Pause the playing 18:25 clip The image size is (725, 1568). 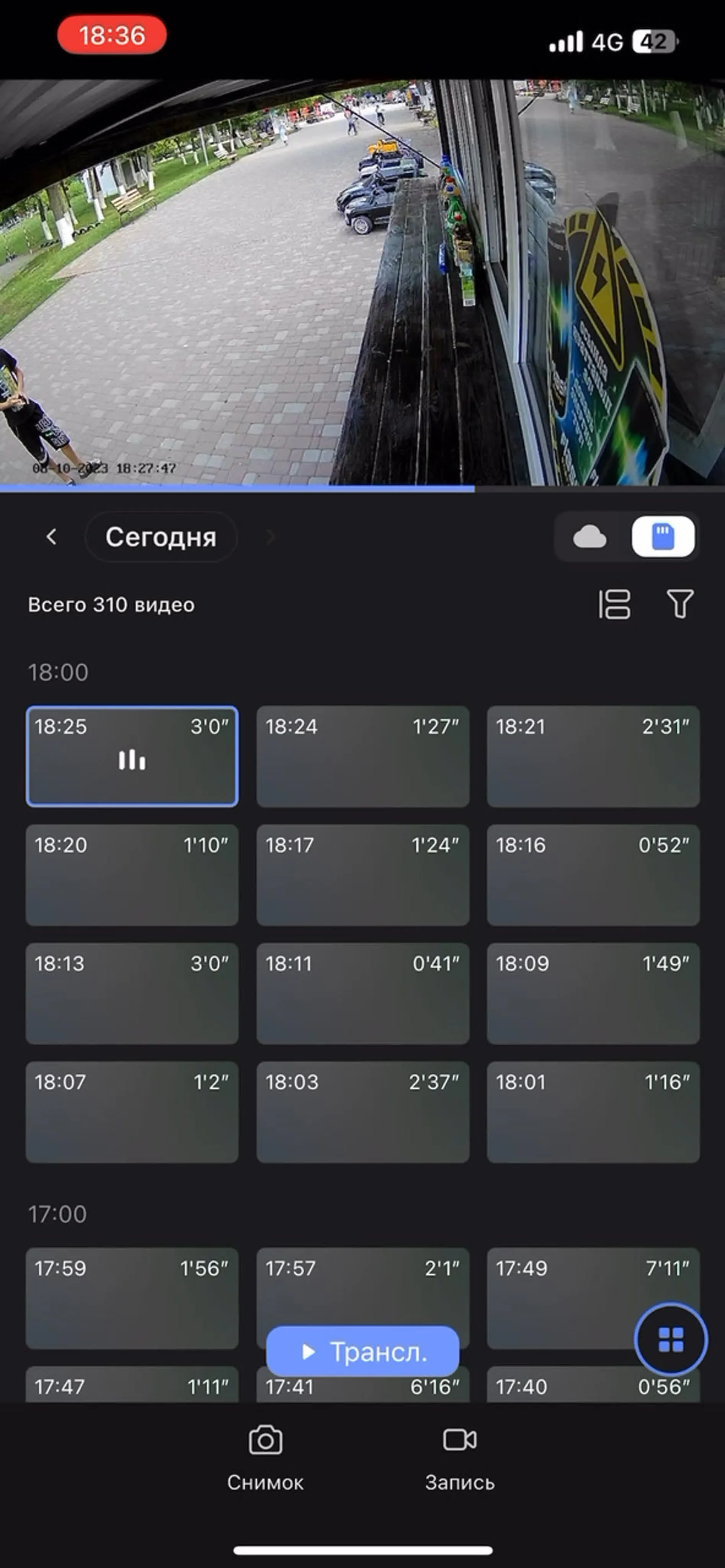pos(132,760)
